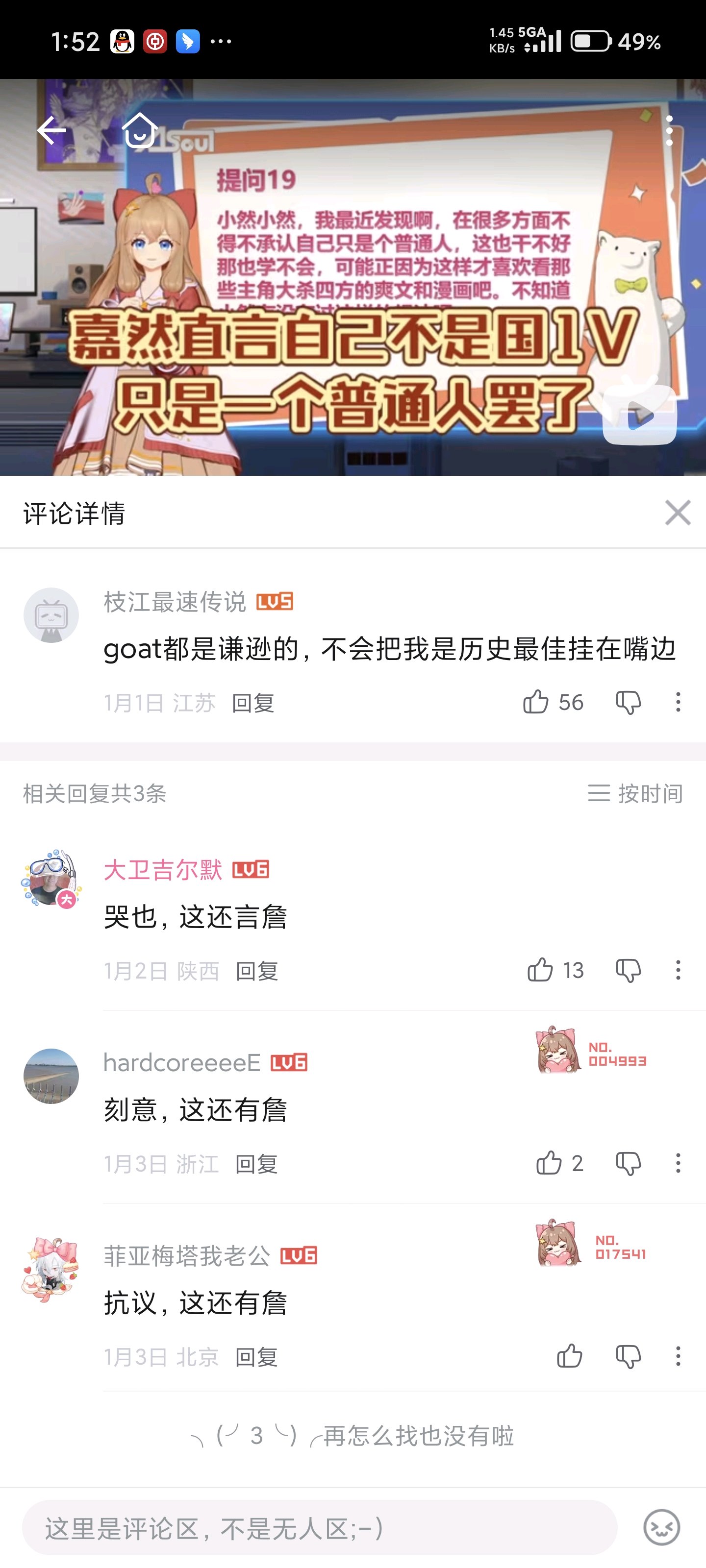The width and height of the screenshot is (706, 1568).
Task: Like the comment by 枝江最速传说
Action: click(536, 702)
